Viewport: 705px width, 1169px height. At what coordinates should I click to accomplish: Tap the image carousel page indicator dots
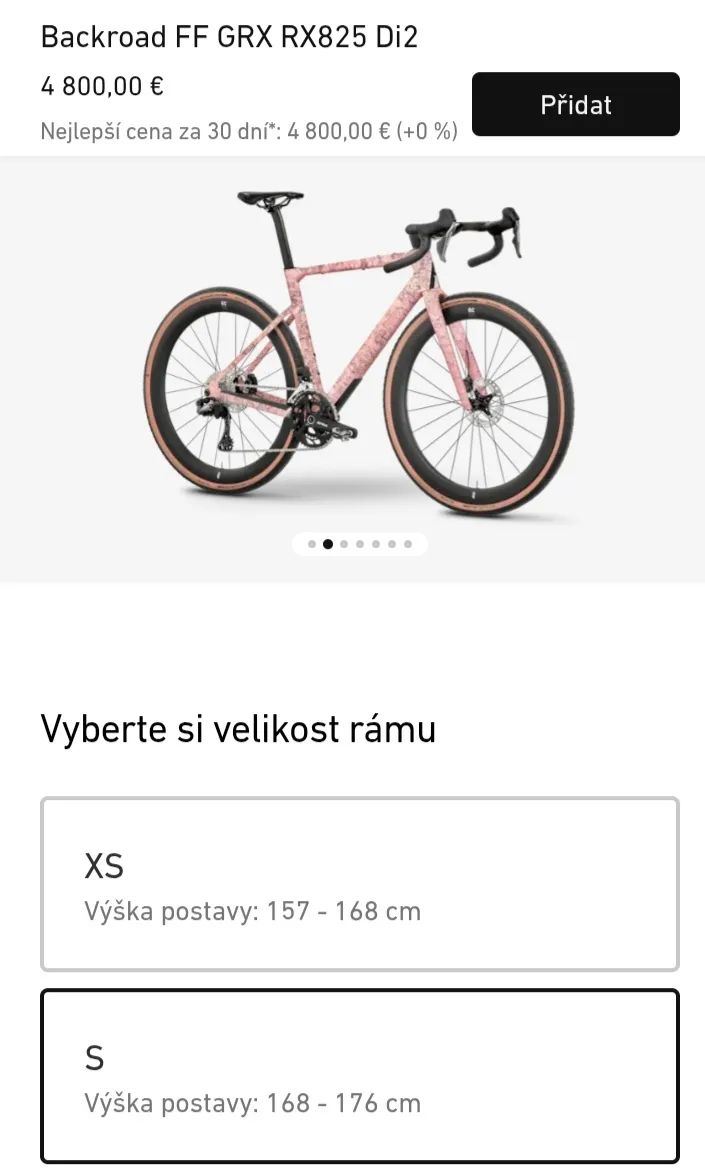[x=359, y=544]
